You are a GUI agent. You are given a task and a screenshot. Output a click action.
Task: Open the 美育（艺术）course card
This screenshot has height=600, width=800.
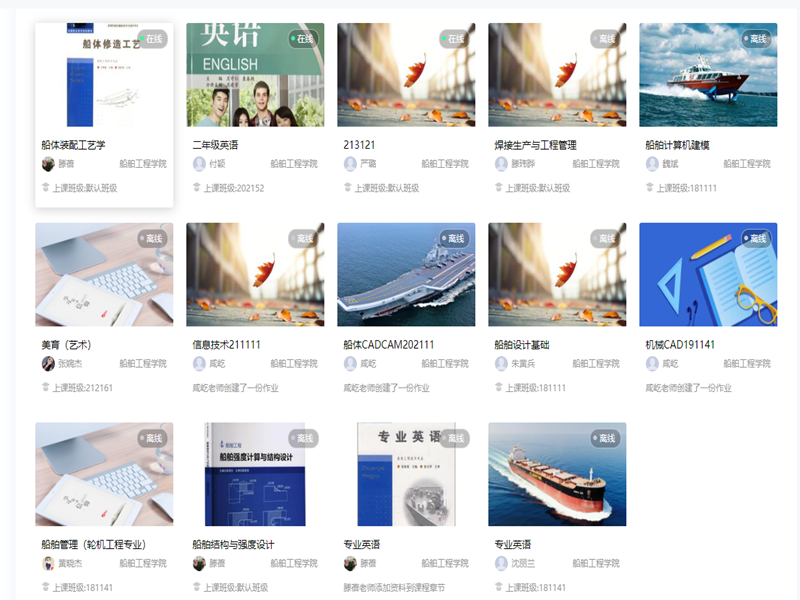[x=104, y=275]
